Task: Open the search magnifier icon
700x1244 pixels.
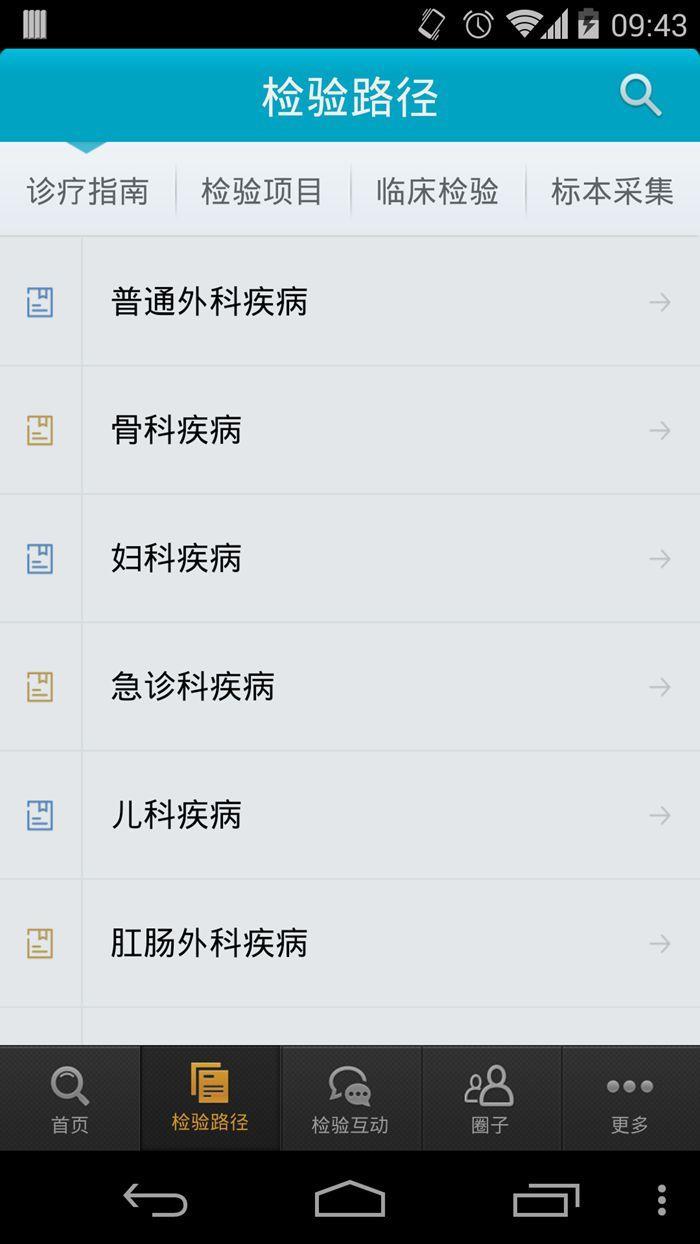Action: (x=641, y=96)
